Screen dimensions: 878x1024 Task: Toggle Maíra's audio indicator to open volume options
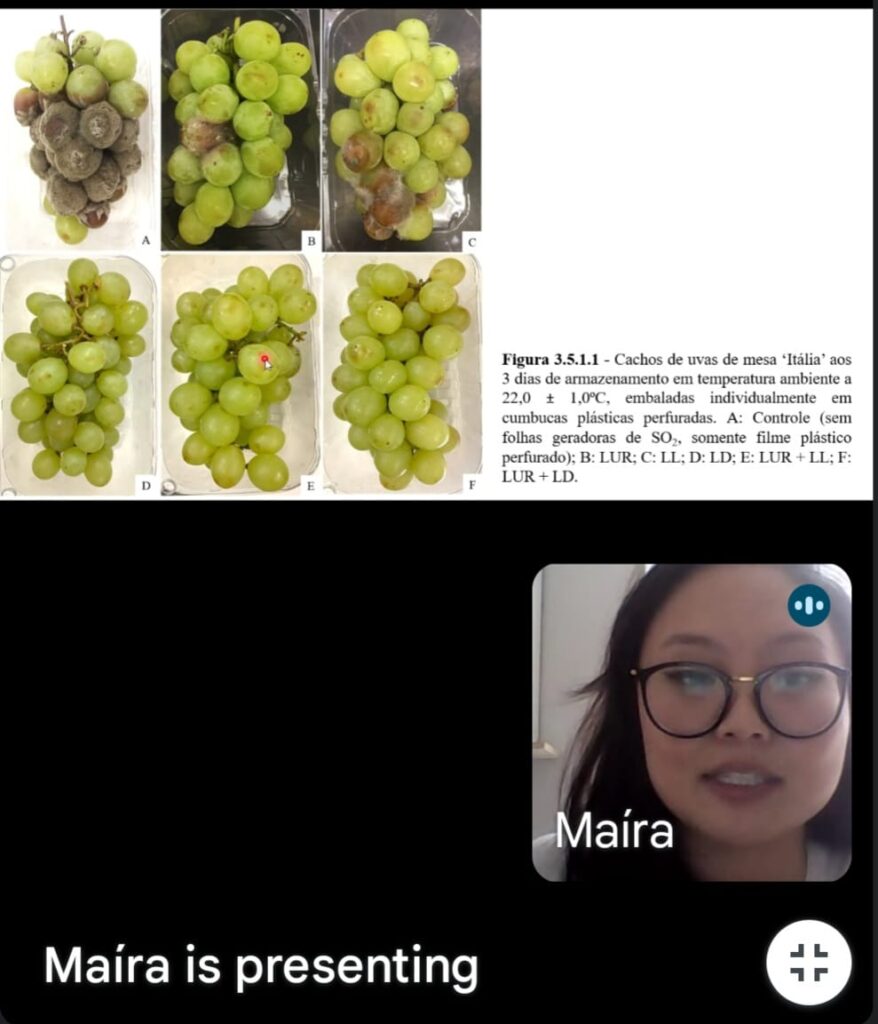[x=810, y=606]
